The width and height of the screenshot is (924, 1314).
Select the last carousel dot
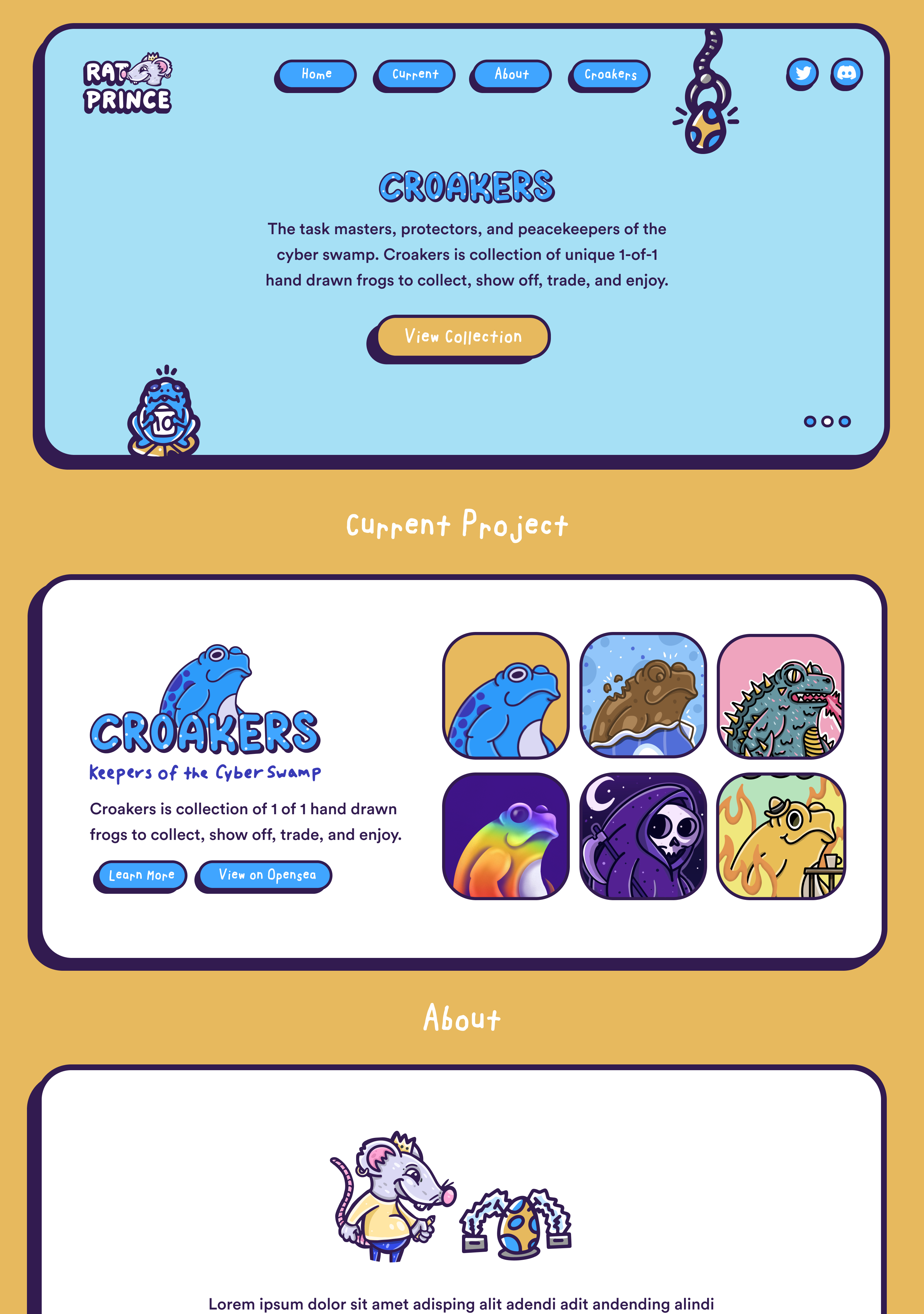(x=845, y=422)
